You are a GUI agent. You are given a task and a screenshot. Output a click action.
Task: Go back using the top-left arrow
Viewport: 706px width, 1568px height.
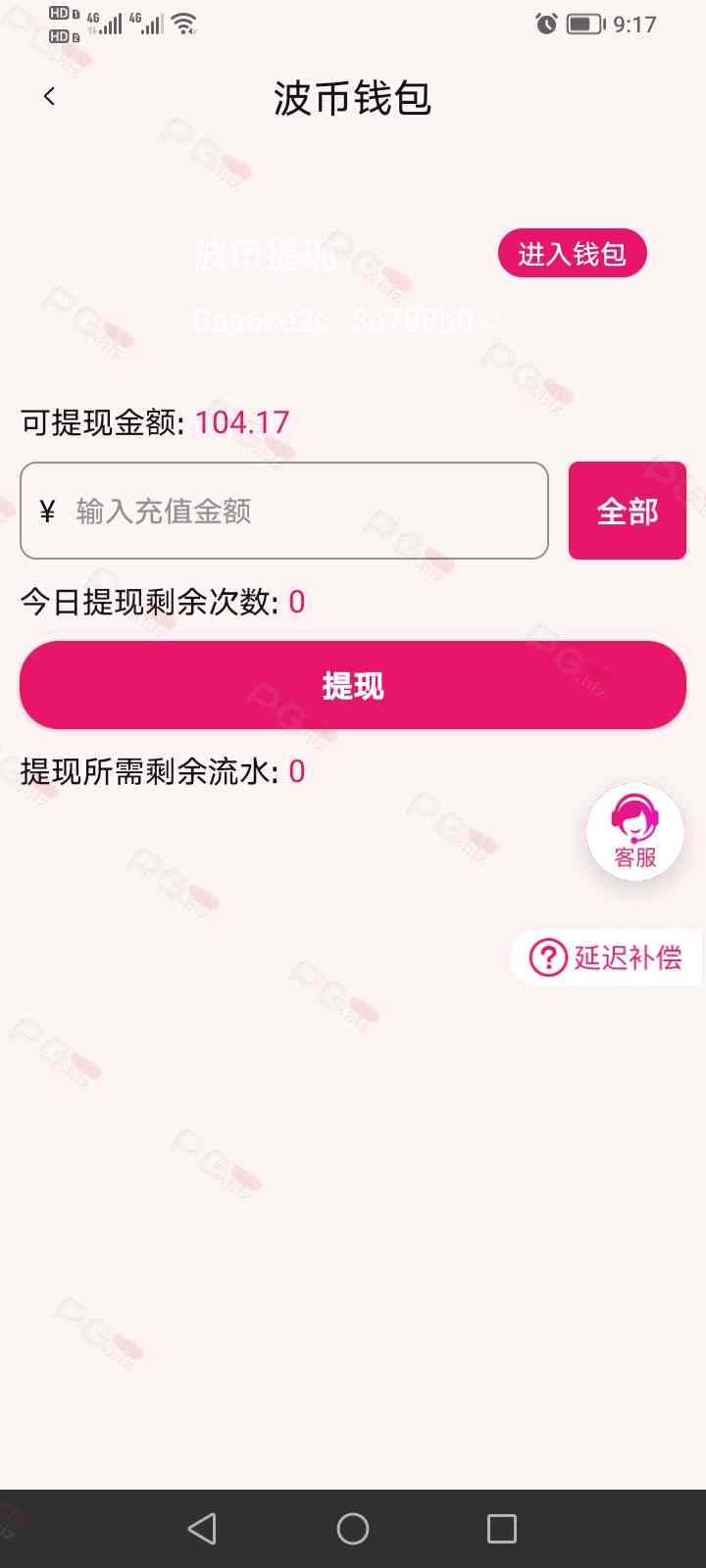(x=49, y=96)
